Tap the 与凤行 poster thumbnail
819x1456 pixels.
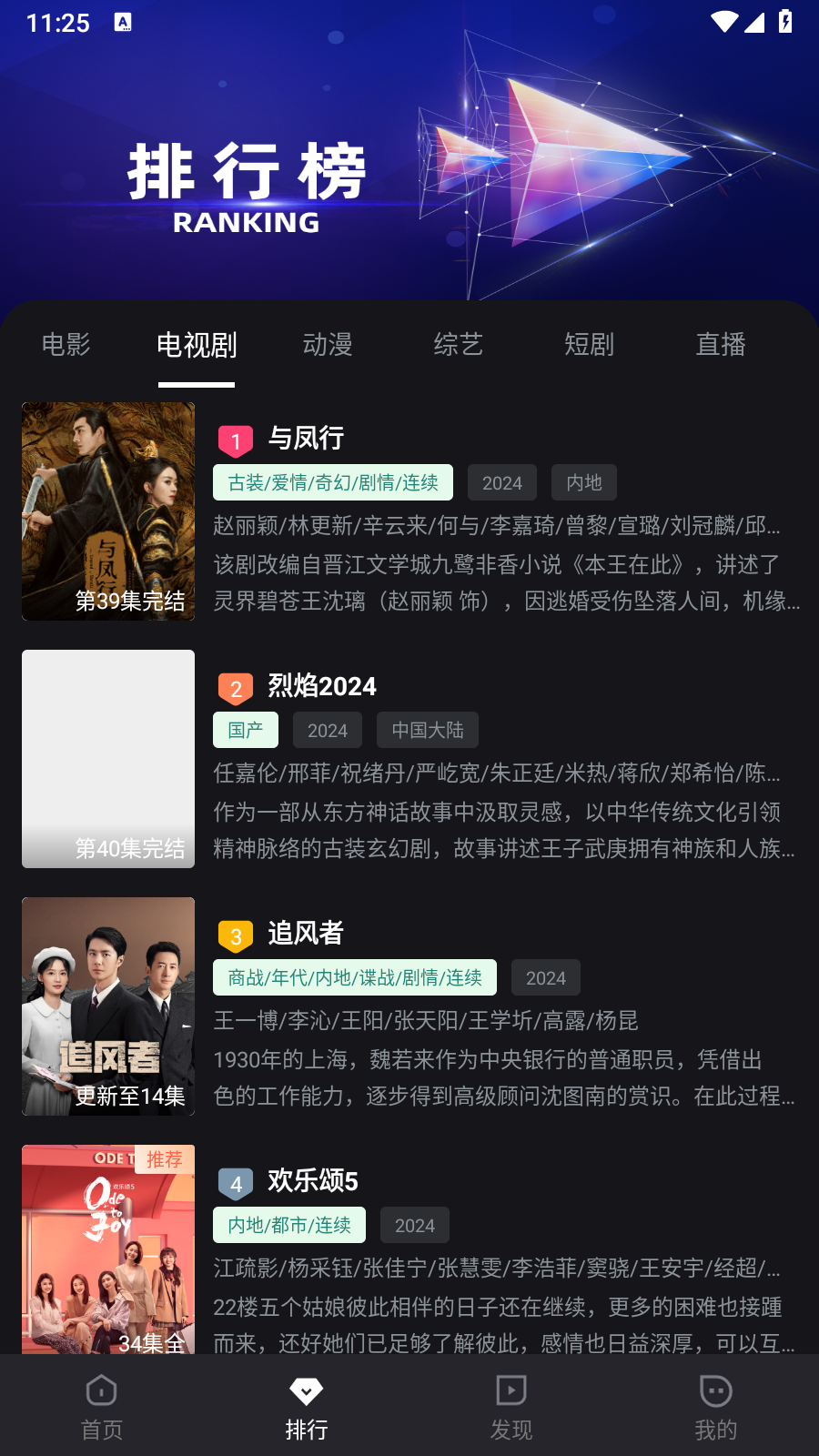tap(108, 511)
